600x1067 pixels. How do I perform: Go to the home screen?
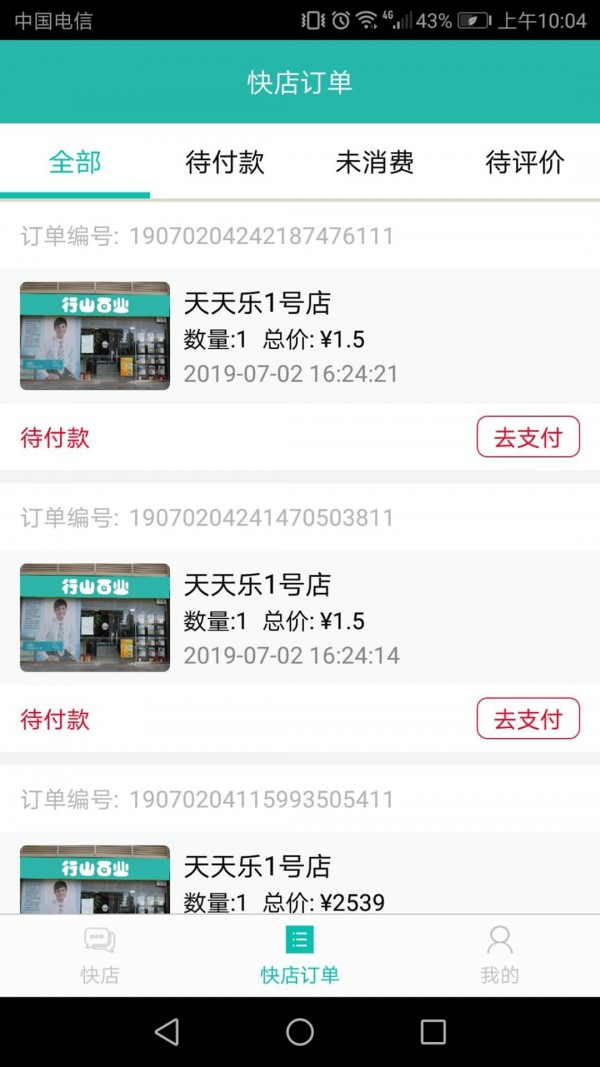pyautogui.click(x=300, y=1032)
